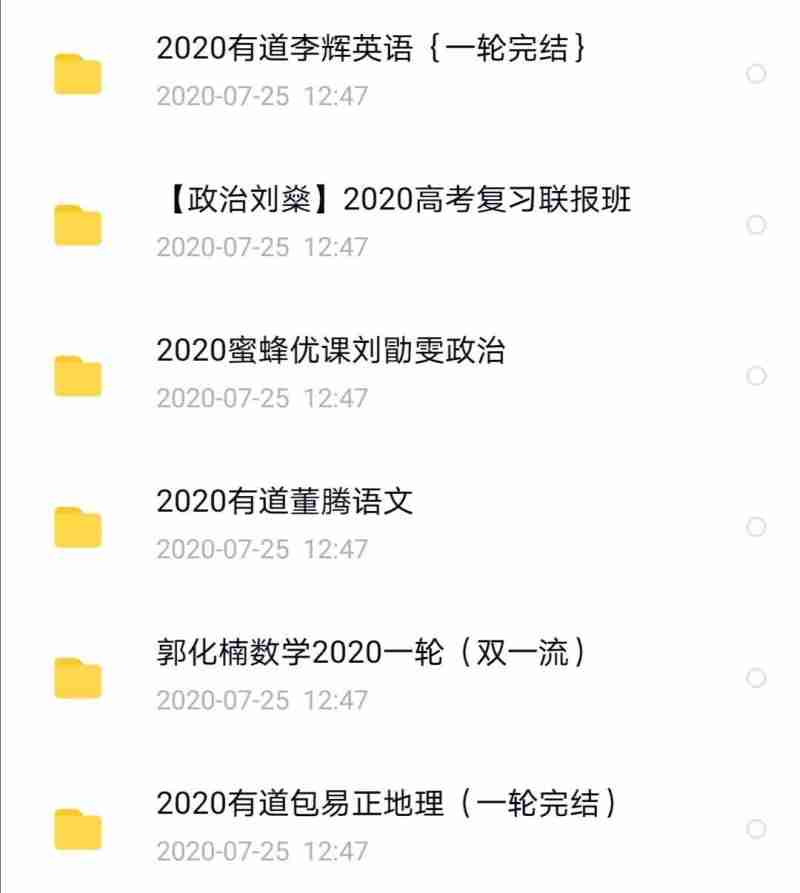Tick the circle next to 2020有道包易正地理
The width and height of the screenshot is (800, 893).
tap(757, 829)
